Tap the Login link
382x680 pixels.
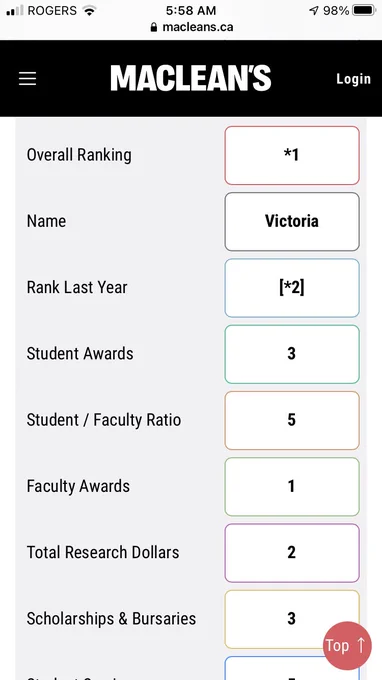(353, 79)
